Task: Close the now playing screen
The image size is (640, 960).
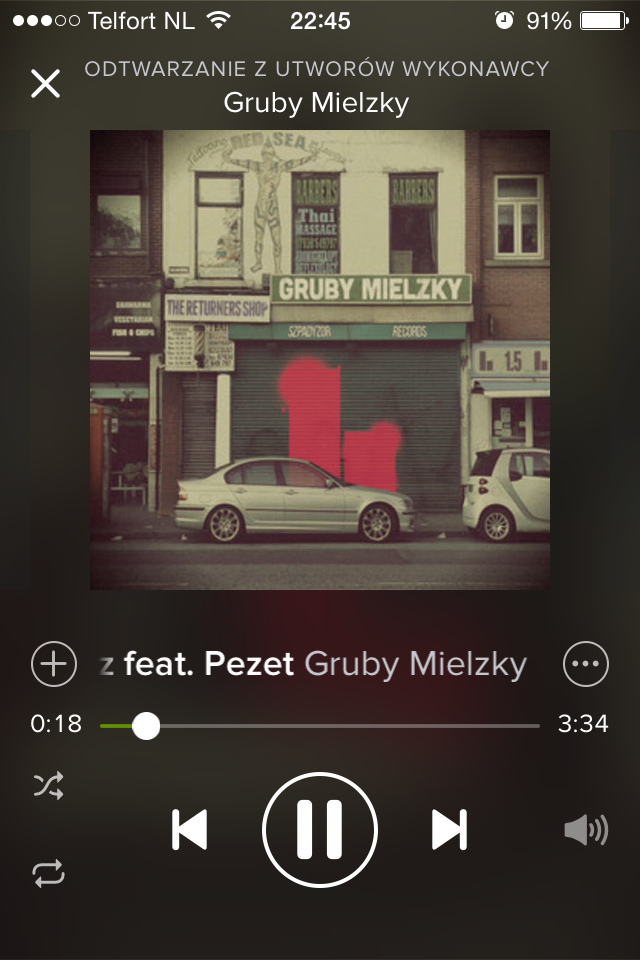Action: [46, 84]
